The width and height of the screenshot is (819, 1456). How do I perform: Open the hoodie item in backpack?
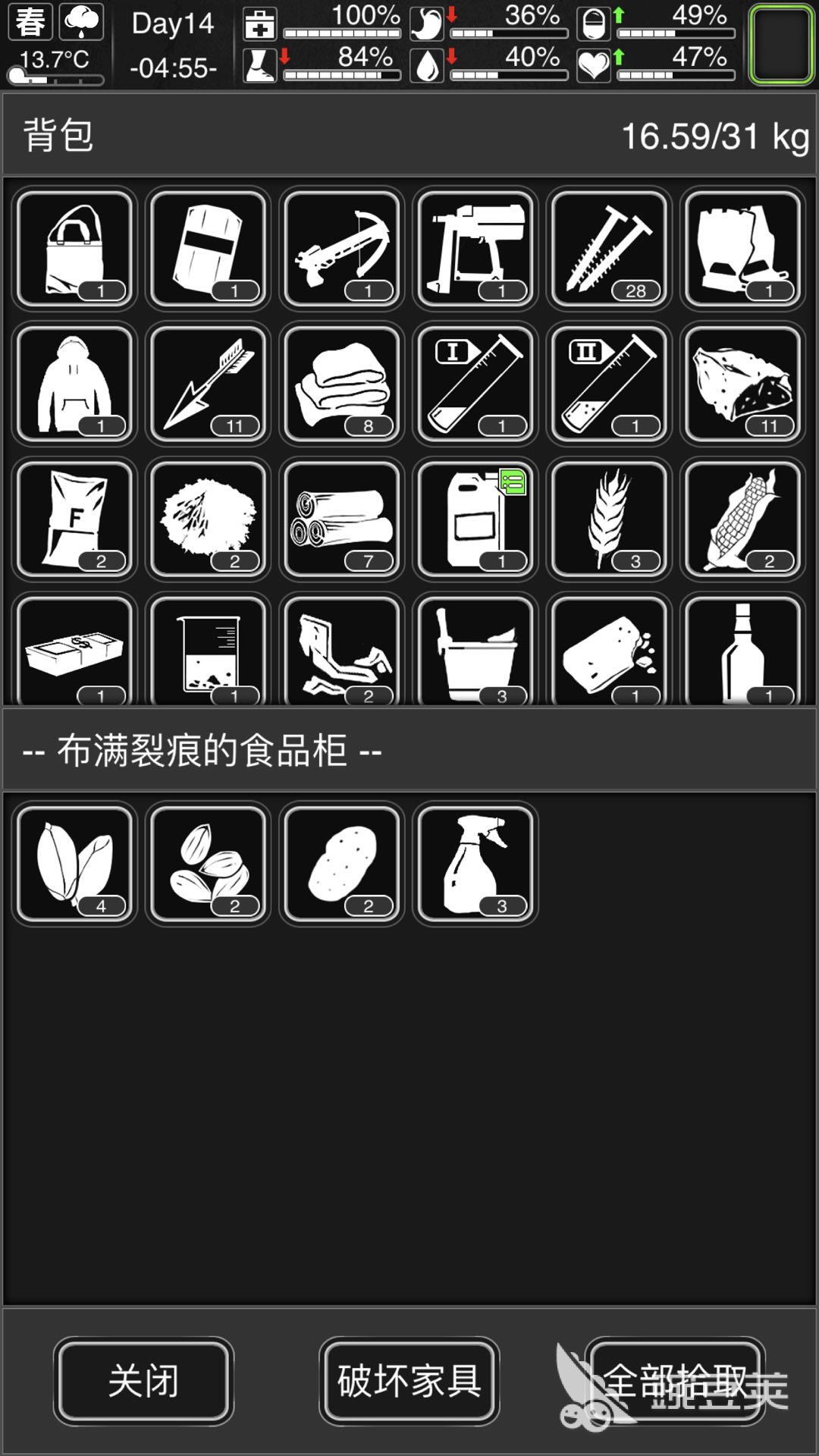coord(74,384)
